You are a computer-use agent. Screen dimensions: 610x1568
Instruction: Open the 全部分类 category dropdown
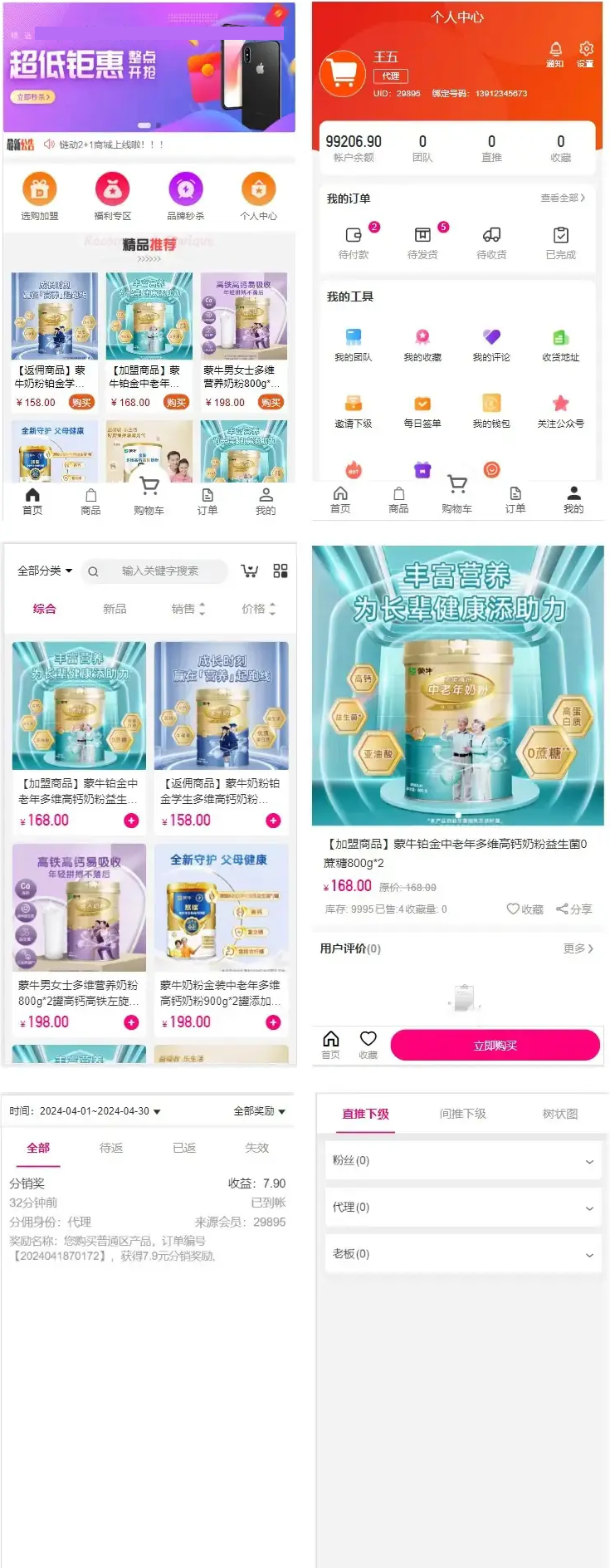pos(41,571)
